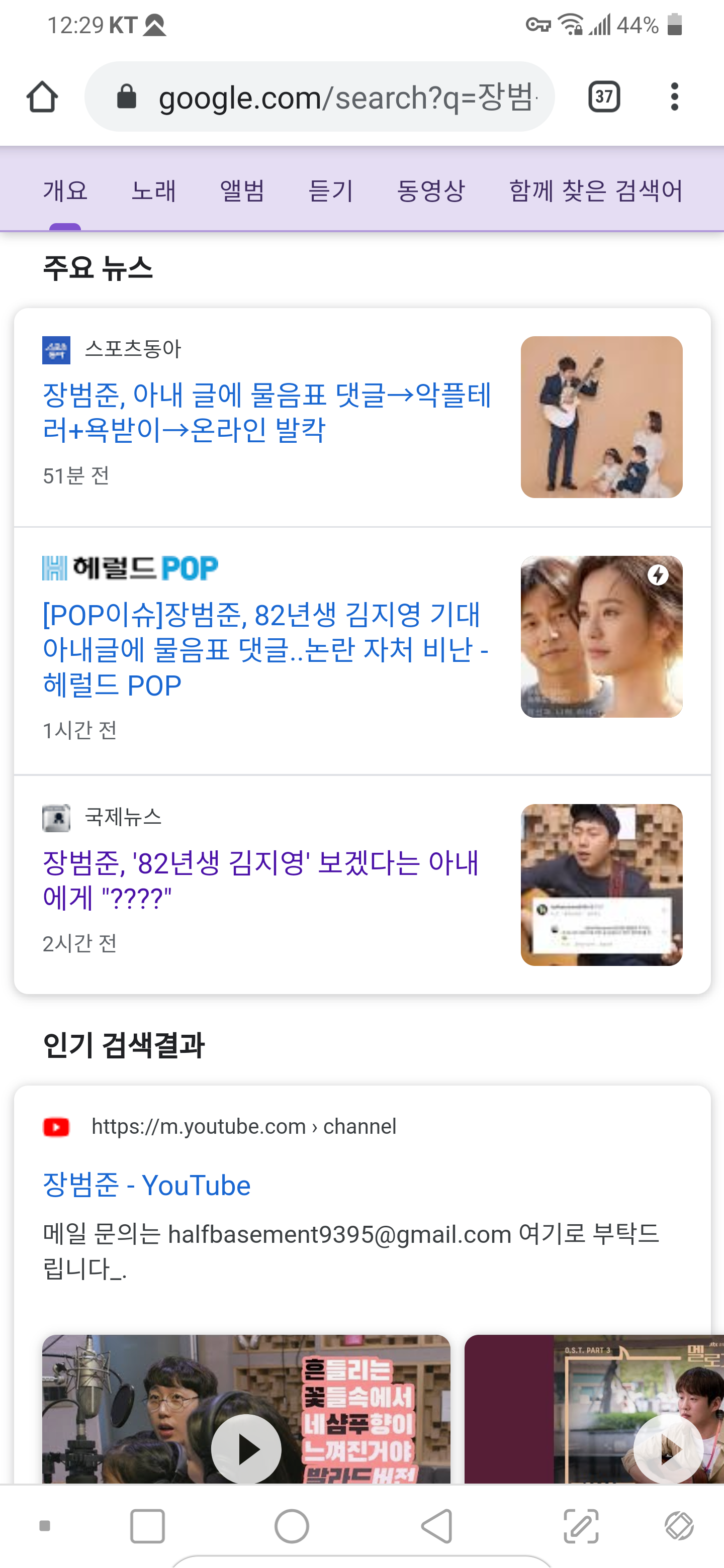724x1568 pixels.
Task: Open the 헤럴드POP 82년생 김지영 article
Action: coord(265,649)
